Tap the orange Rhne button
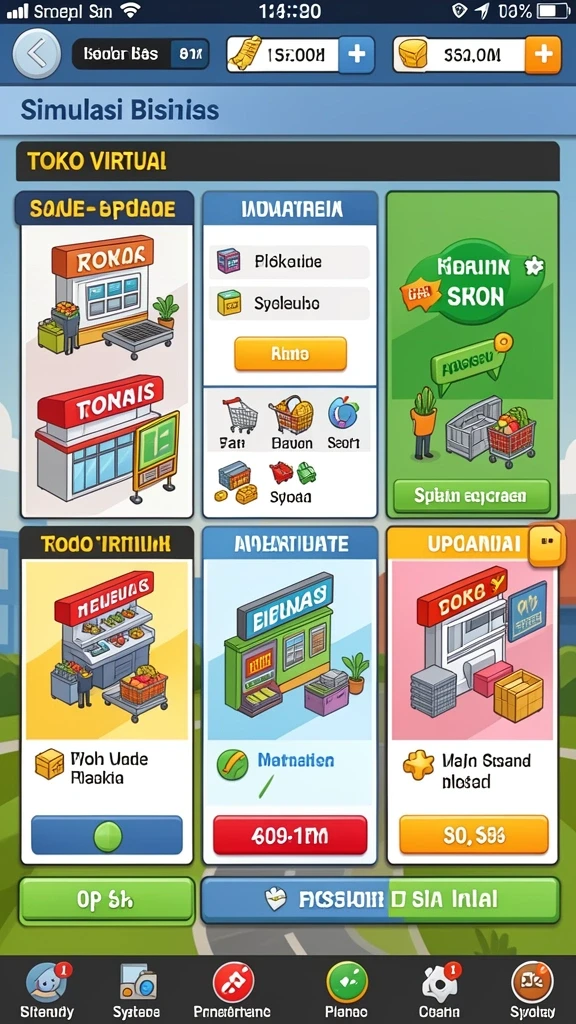576x1024 pixels. click(x=290, y=354)
